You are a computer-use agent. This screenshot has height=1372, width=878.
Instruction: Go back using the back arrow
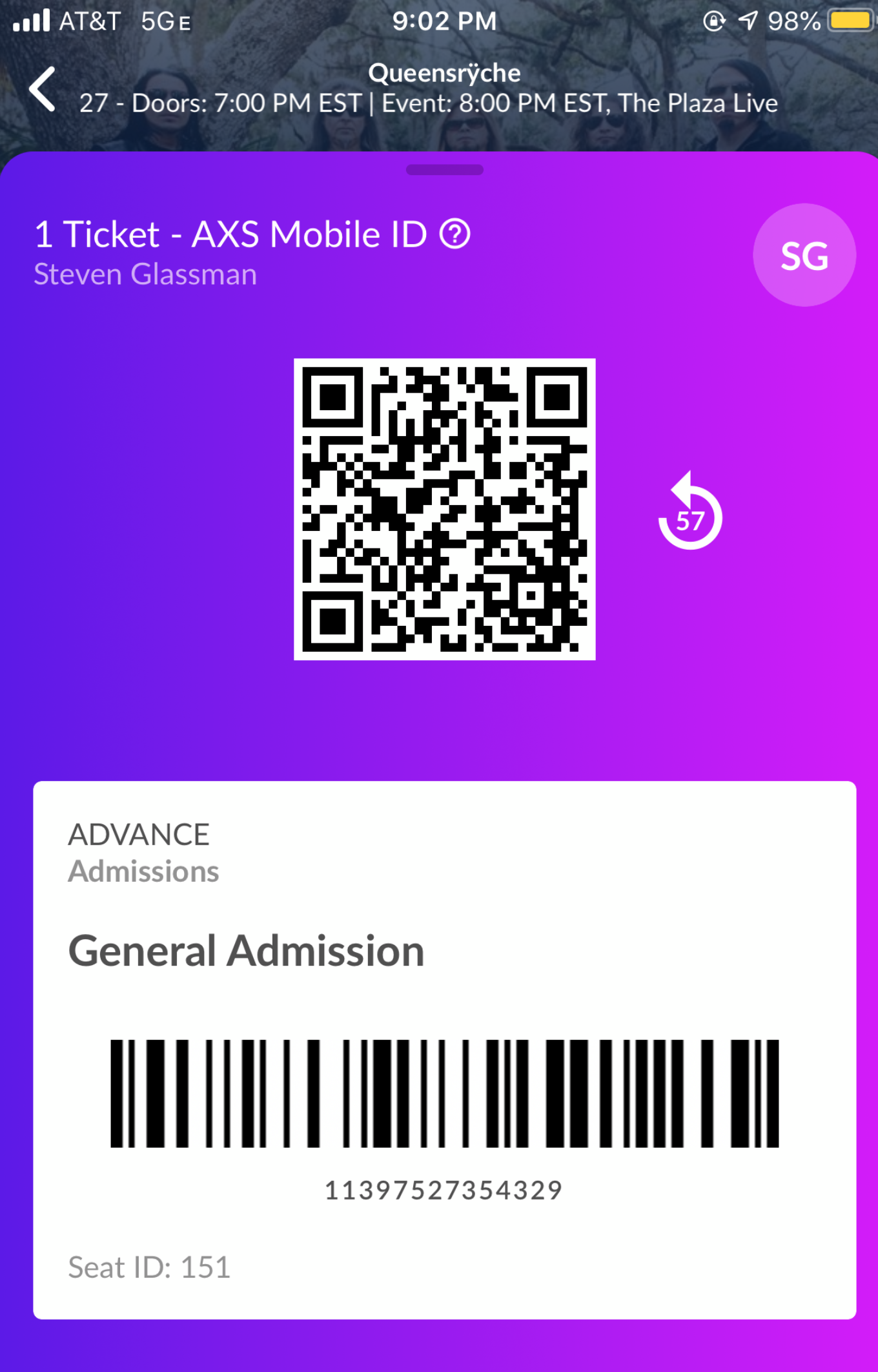tap(43, 89)
